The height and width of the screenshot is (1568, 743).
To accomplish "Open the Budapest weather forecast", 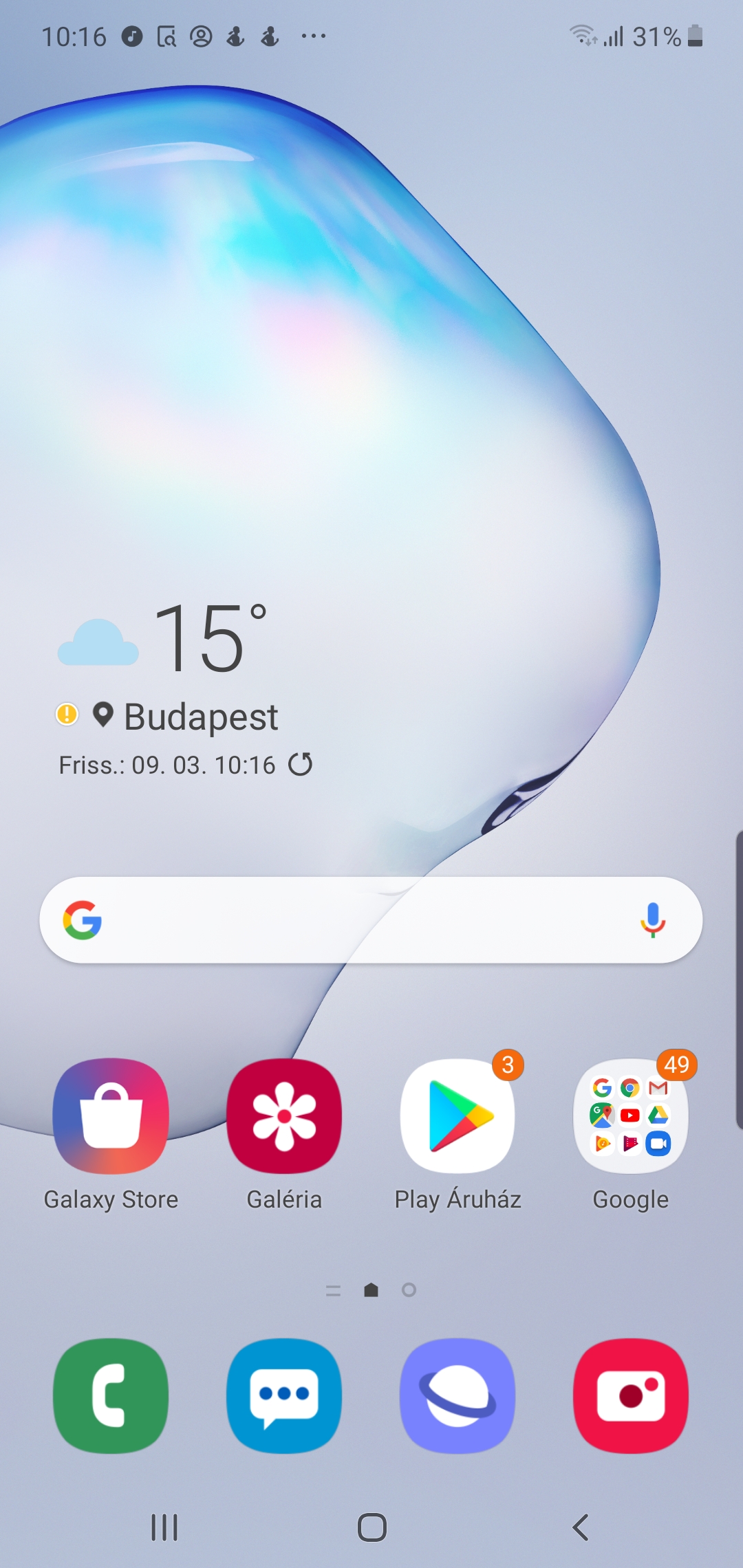I will click(x=200, y=717).
